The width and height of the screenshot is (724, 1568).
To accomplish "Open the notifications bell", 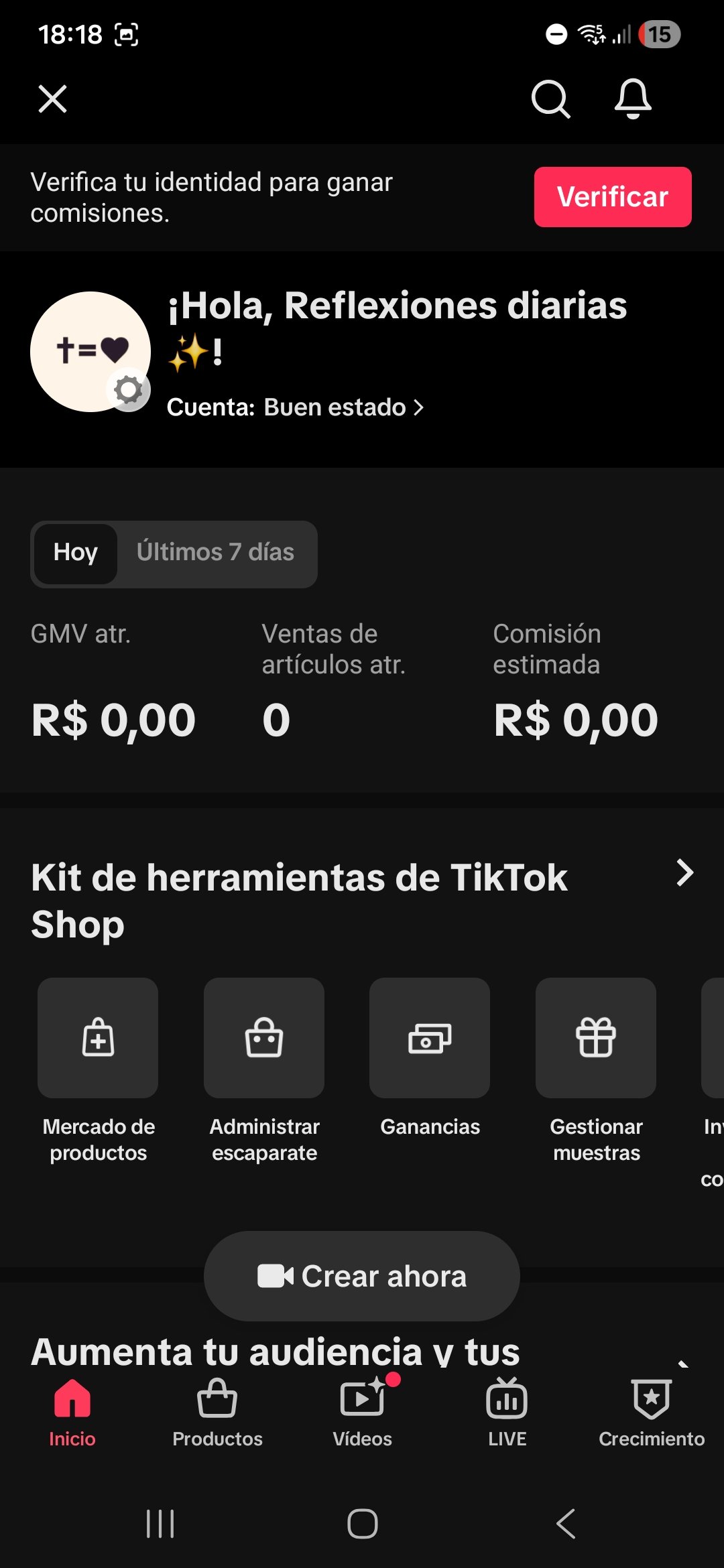I will coord(633,99).
